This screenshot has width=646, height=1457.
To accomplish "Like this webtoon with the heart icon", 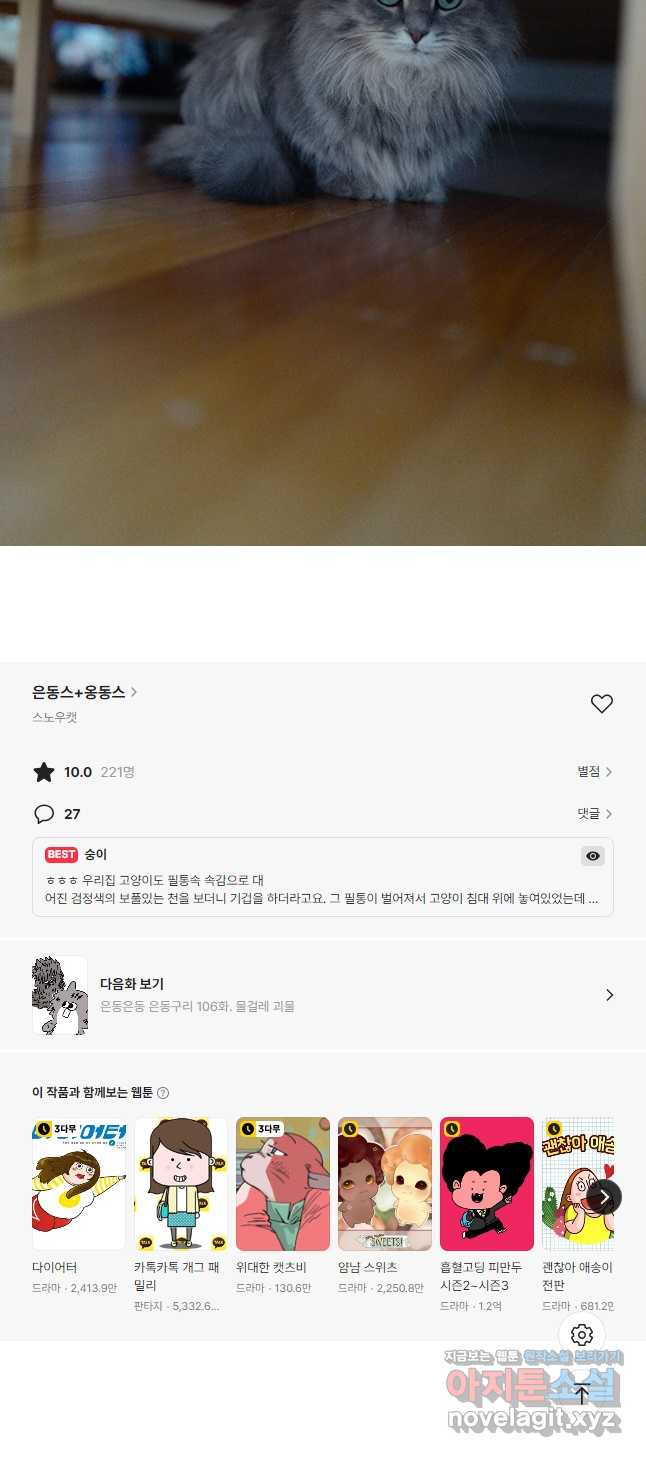I will pyautogui.click(x=601, y=704).
